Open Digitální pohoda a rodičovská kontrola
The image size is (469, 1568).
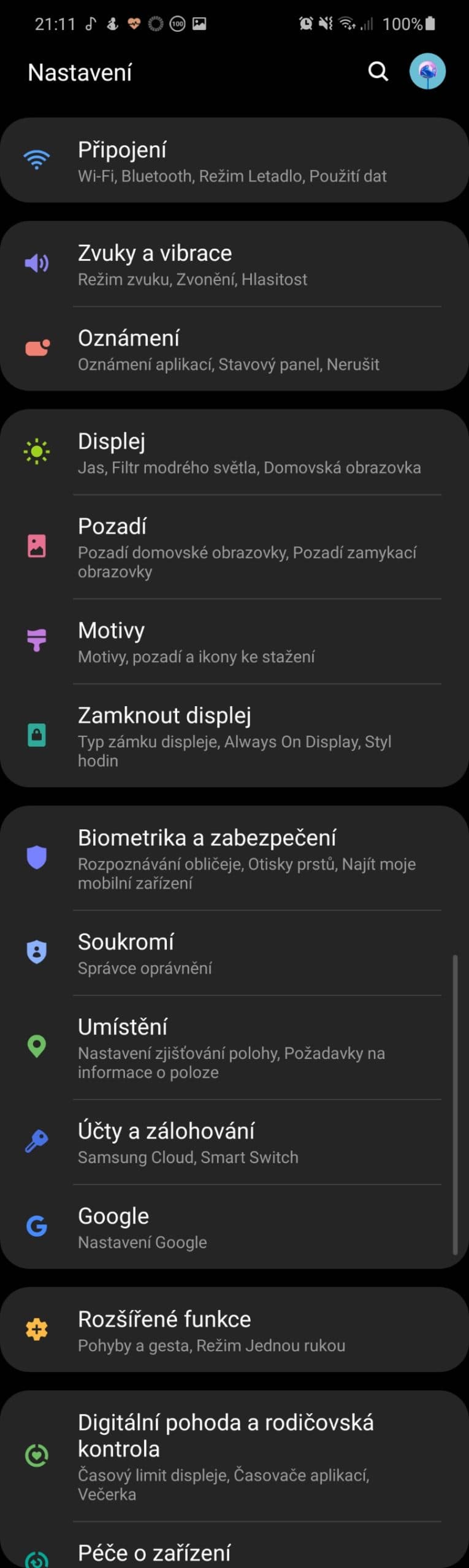click(x=233, y=1456)
